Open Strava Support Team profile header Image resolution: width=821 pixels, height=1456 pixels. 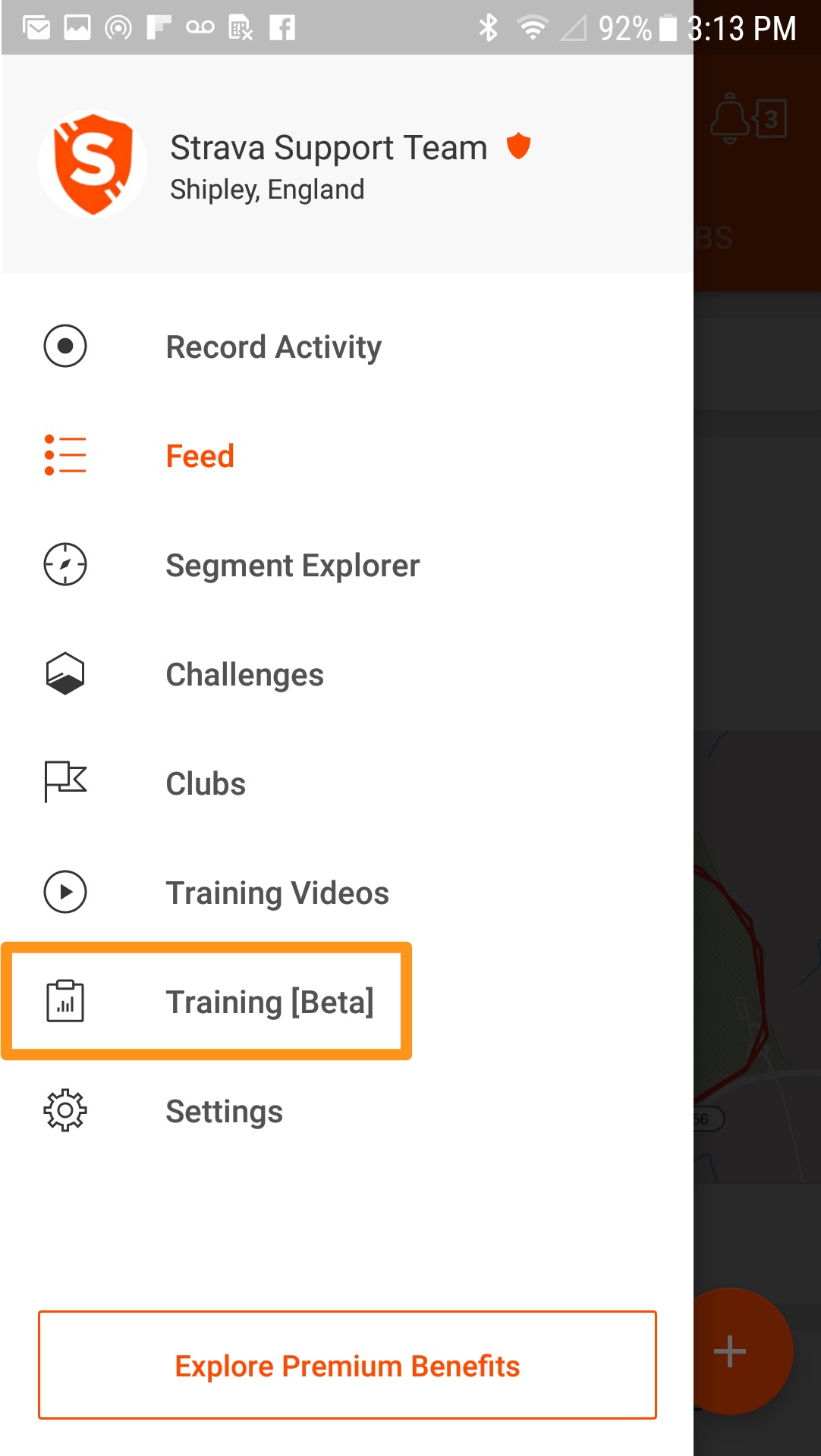(347, 164)
